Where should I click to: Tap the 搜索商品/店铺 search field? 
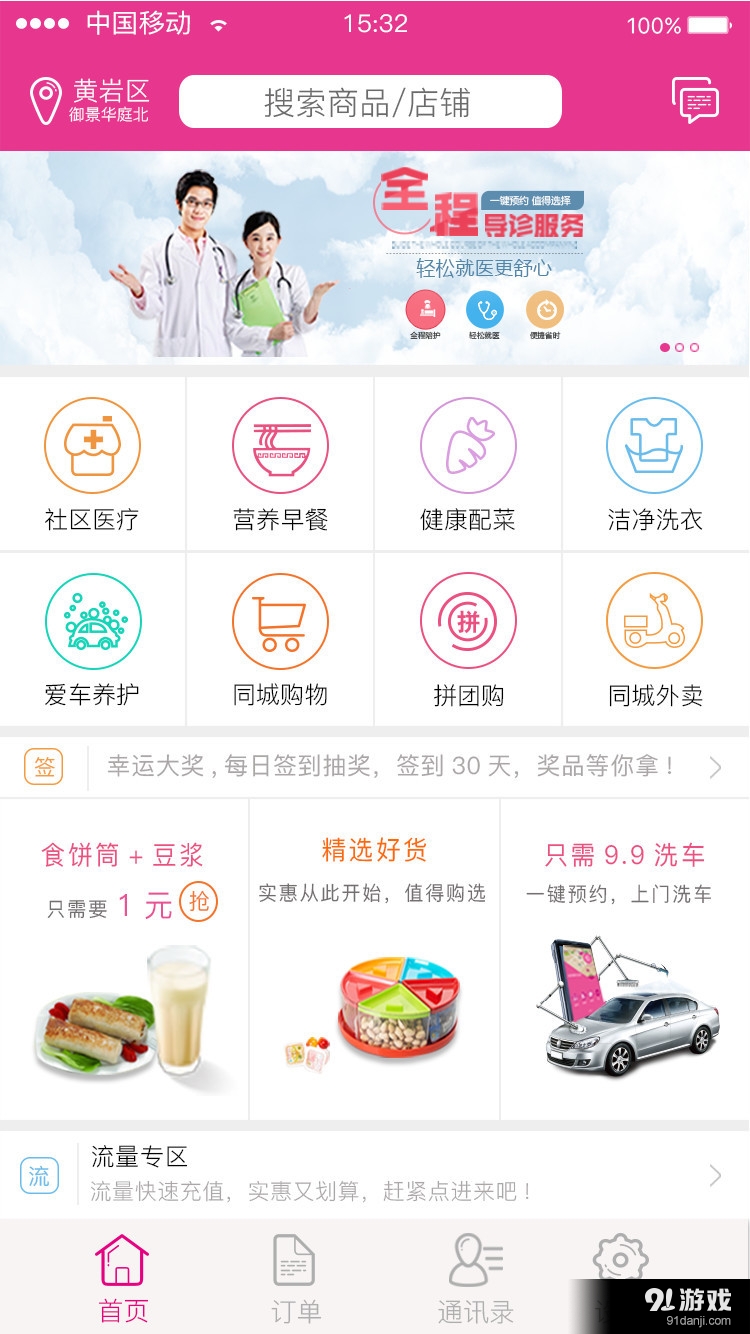click(x=370, y=100)
